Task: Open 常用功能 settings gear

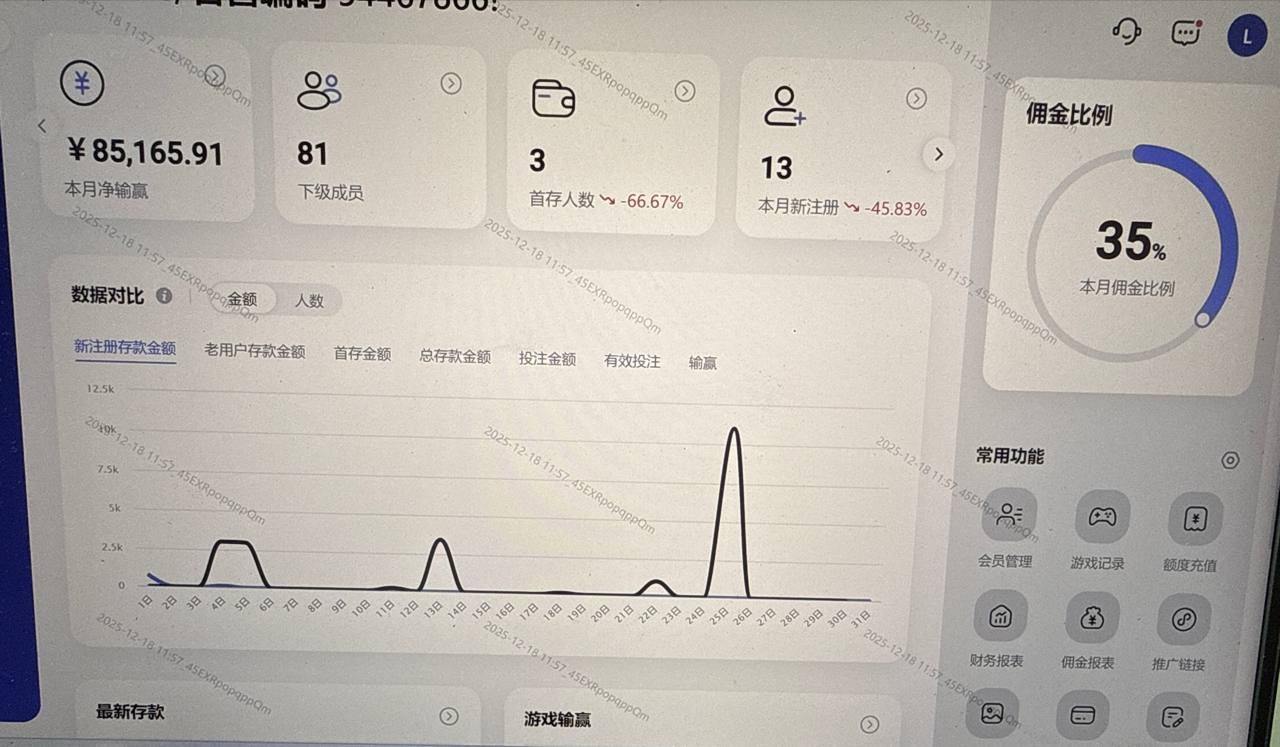Action: [x=1230, y=460]
